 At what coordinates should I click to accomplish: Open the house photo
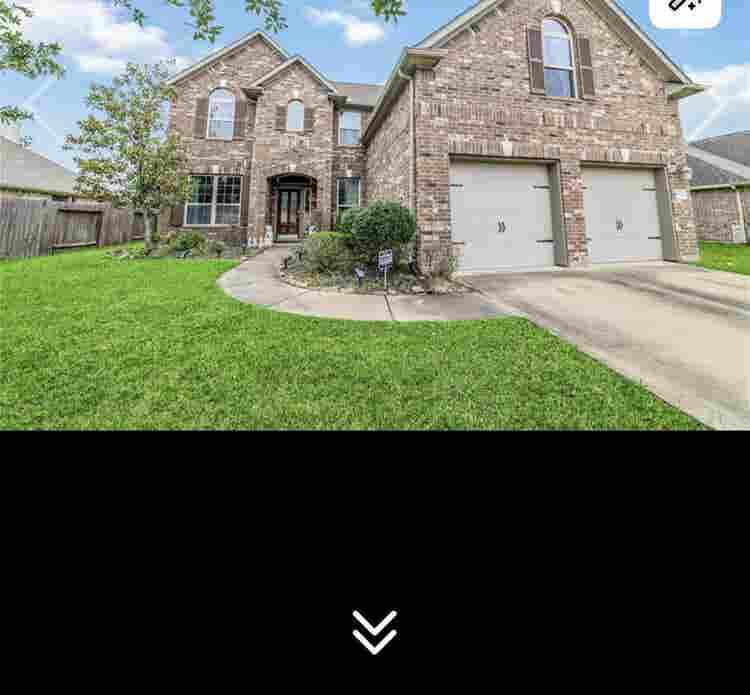point(375,215)
